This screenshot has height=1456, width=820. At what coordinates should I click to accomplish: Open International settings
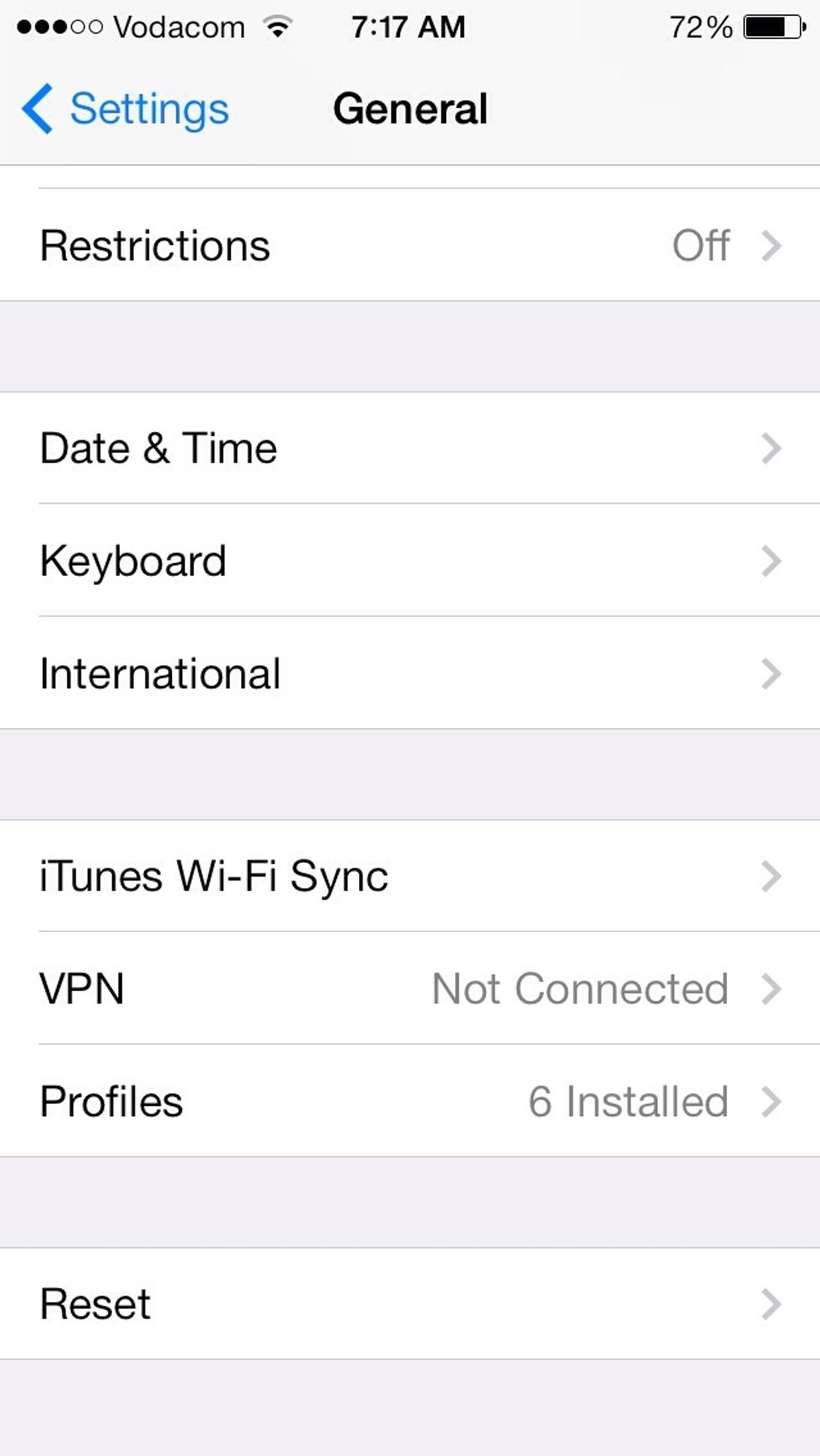pyautogui.click(x=410, y=674)
